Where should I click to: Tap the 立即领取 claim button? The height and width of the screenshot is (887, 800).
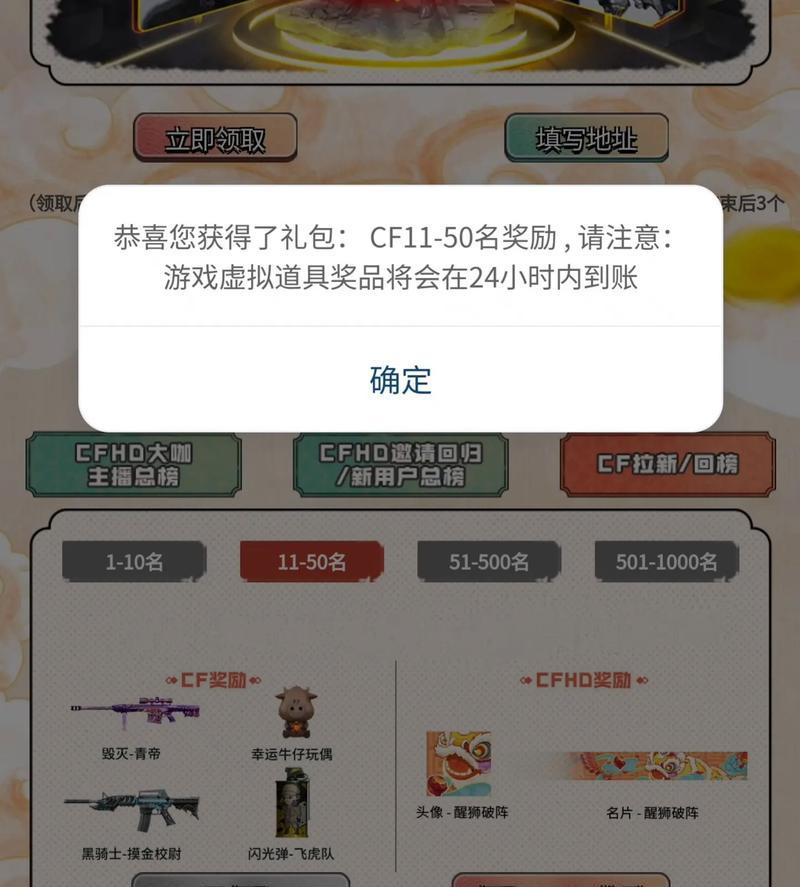coord(215,138)
